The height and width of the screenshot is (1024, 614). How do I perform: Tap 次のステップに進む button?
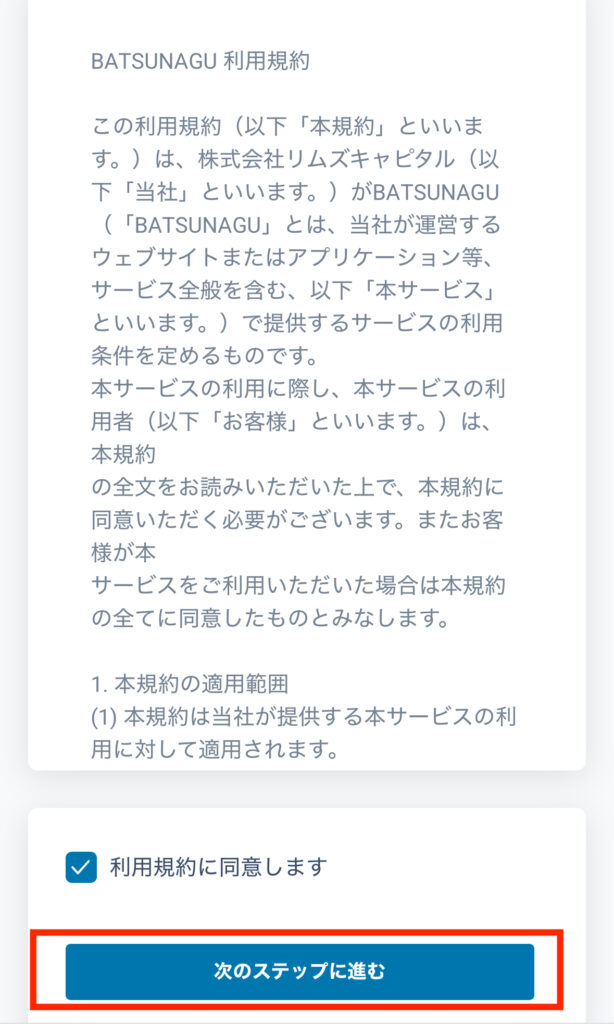[300, 971]
